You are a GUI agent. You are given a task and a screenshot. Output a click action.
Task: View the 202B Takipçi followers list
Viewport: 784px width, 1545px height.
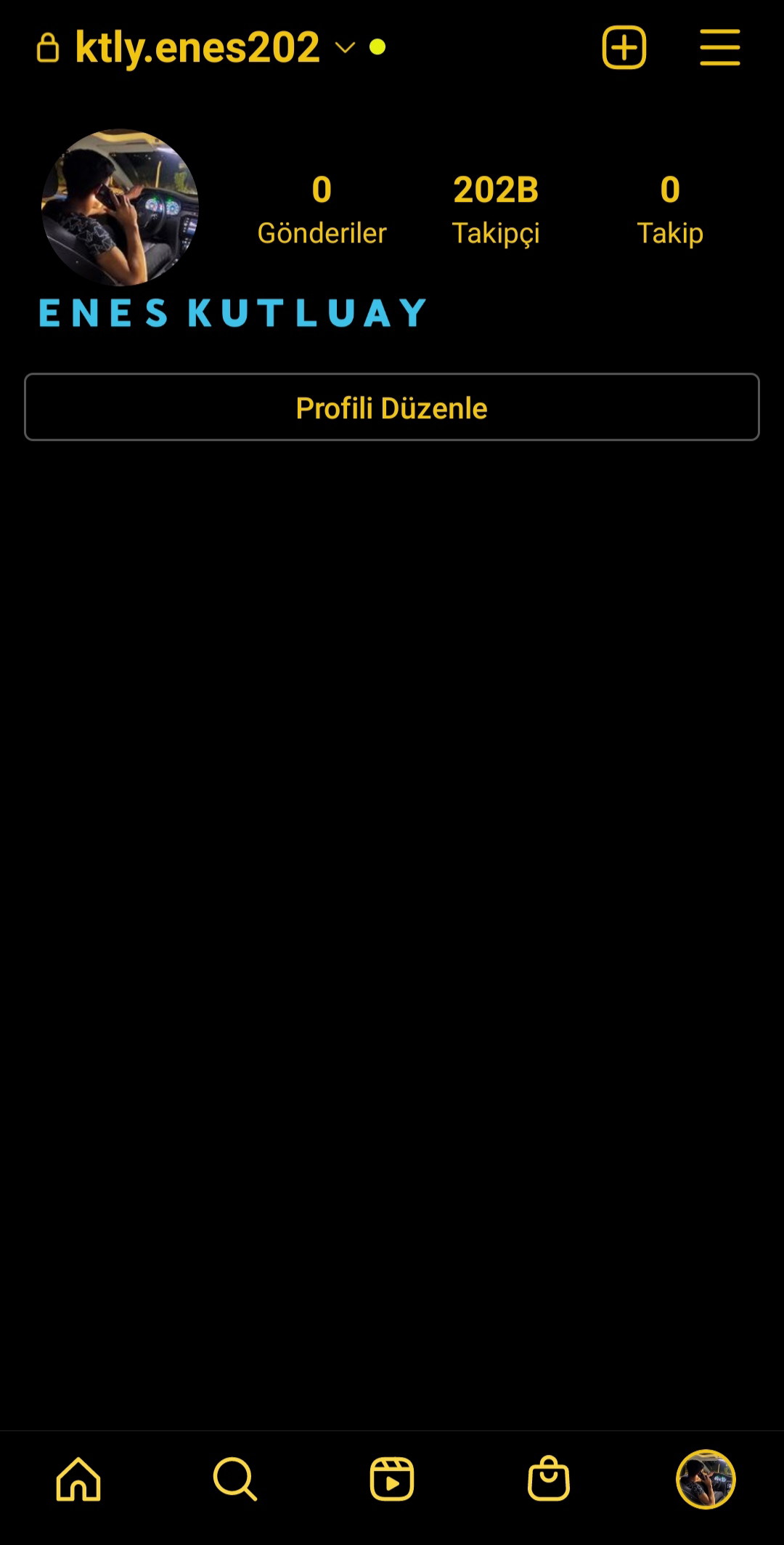(496, 211)
